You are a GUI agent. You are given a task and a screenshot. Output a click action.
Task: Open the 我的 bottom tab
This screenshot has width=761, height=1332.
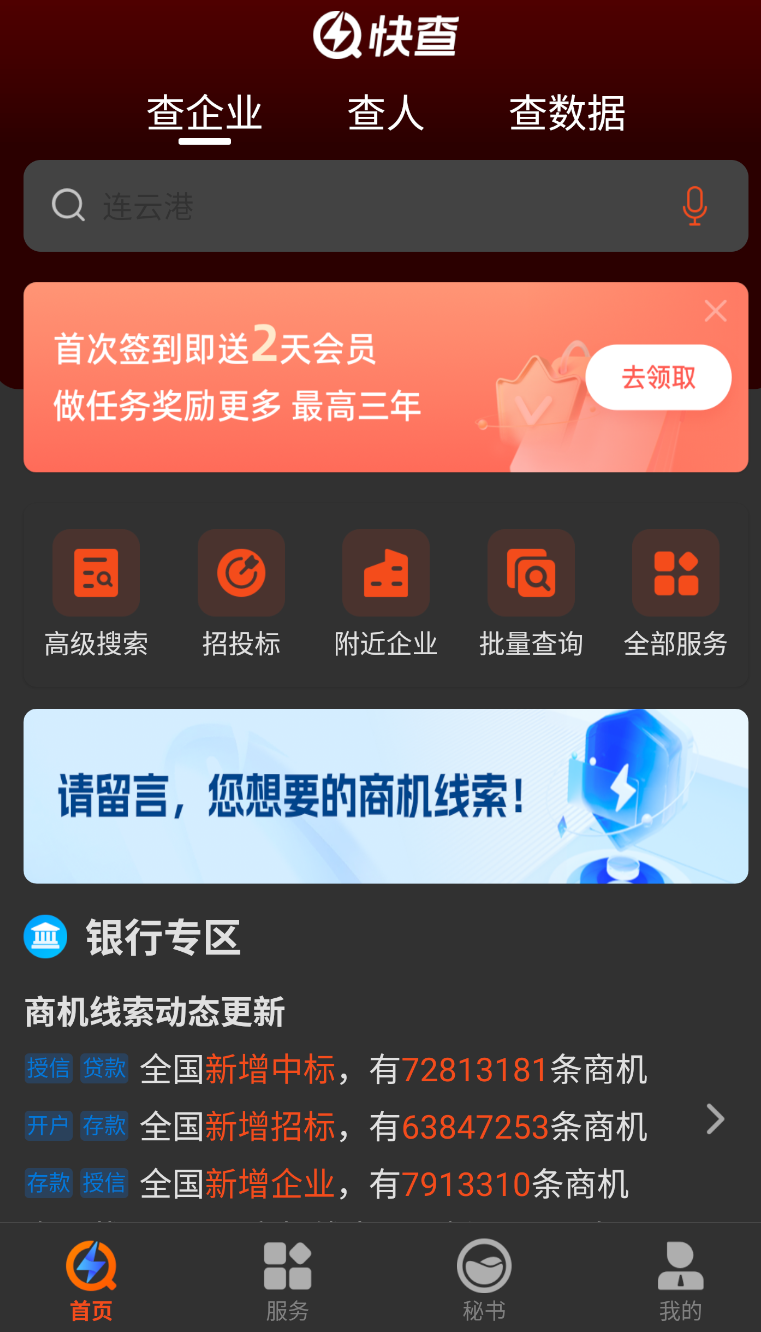coord(680,1280)
